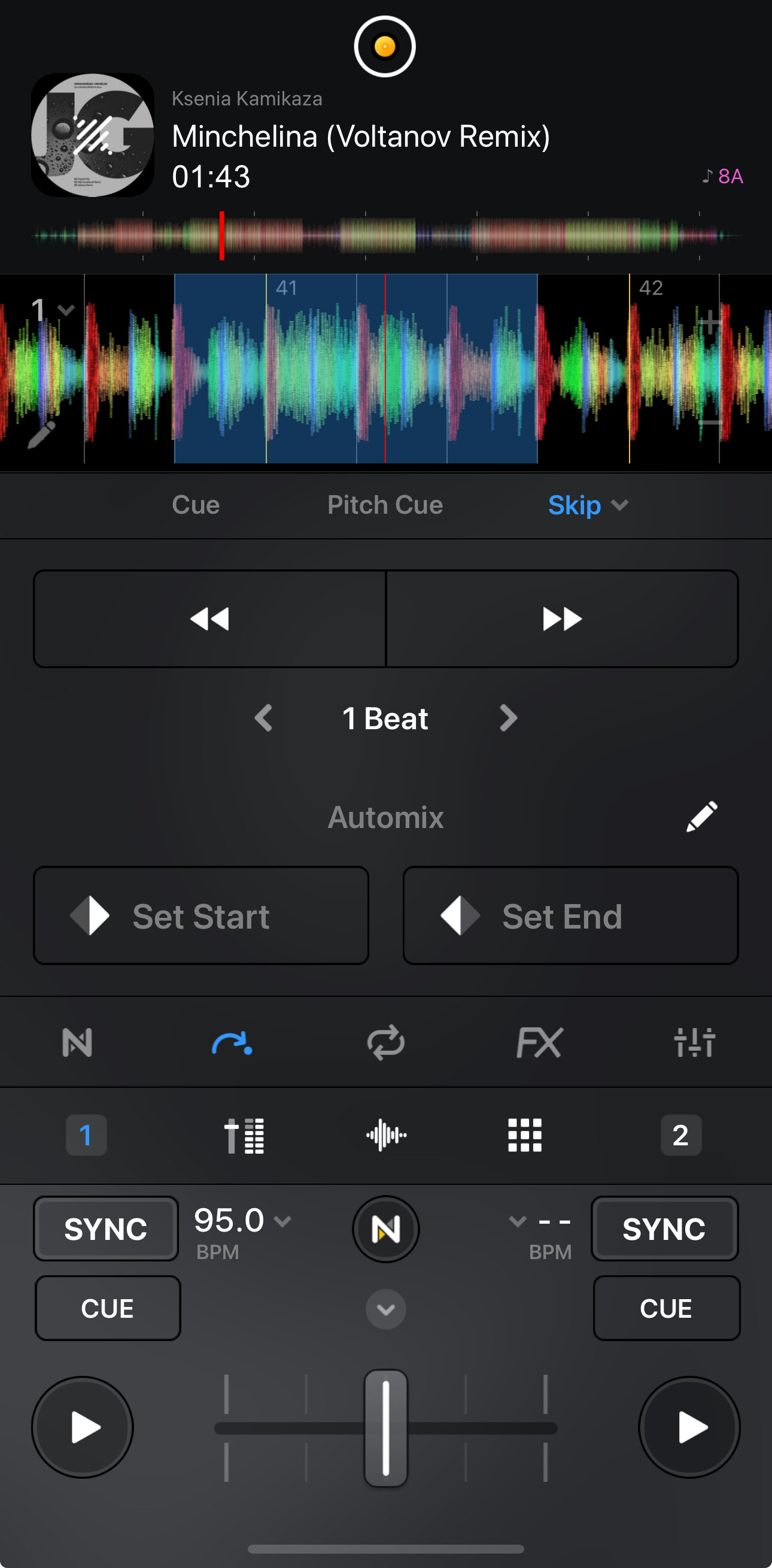
Task: Expand the 95.0 BPM dropdown
Action: pos(282,1221)
